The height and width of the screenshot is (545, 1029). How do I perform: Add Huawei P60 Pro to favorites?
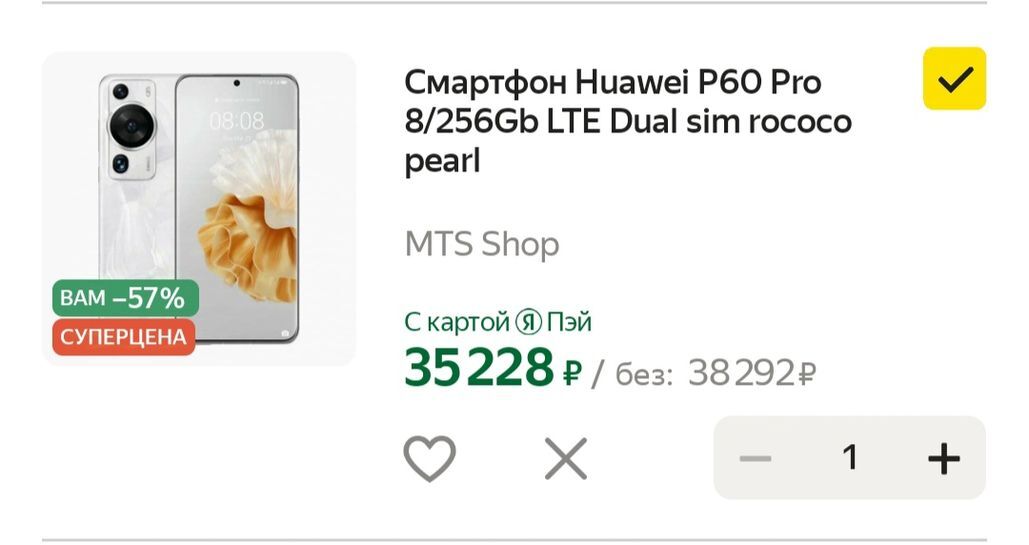click(430, 459)
